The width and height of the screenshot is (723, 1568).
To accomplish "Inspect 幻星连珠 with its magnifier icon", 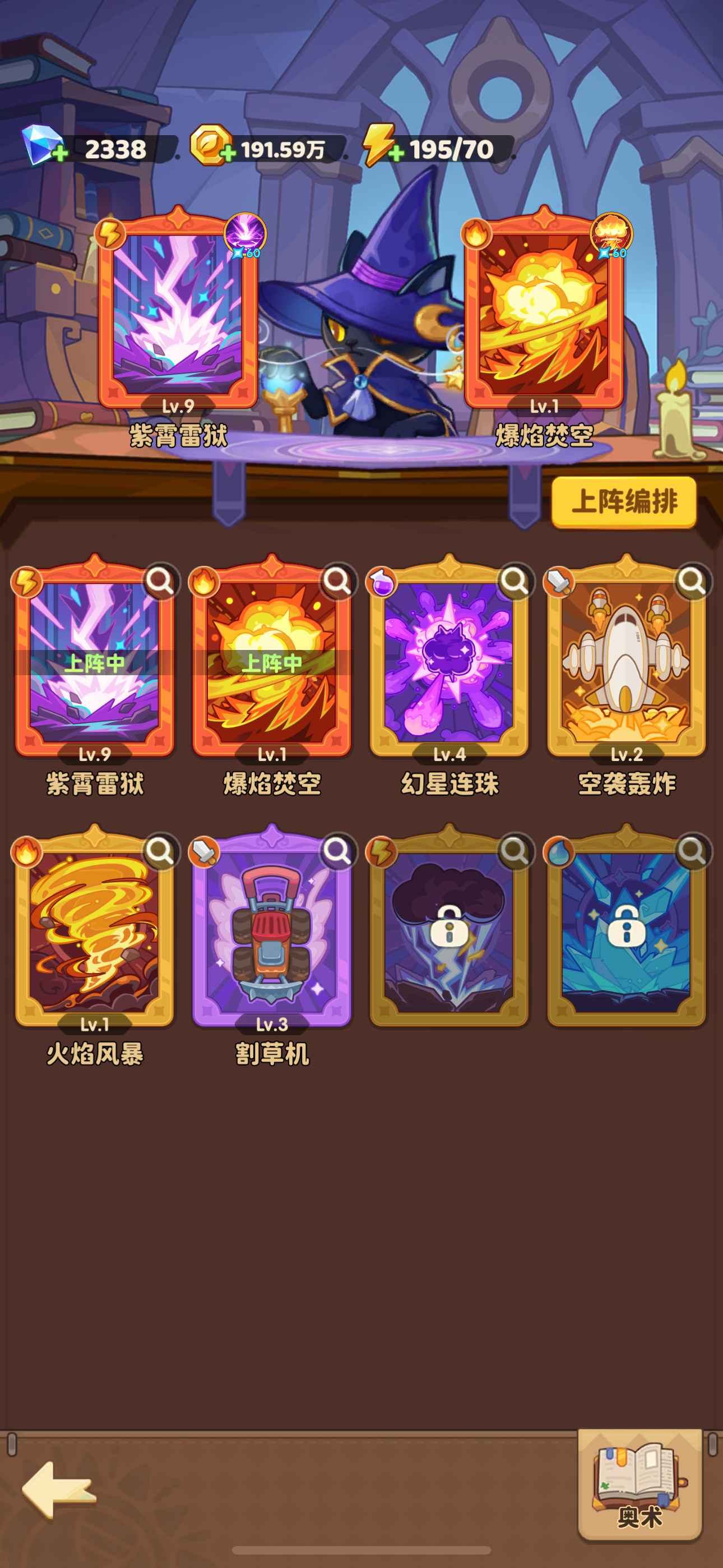I will 515,582.
